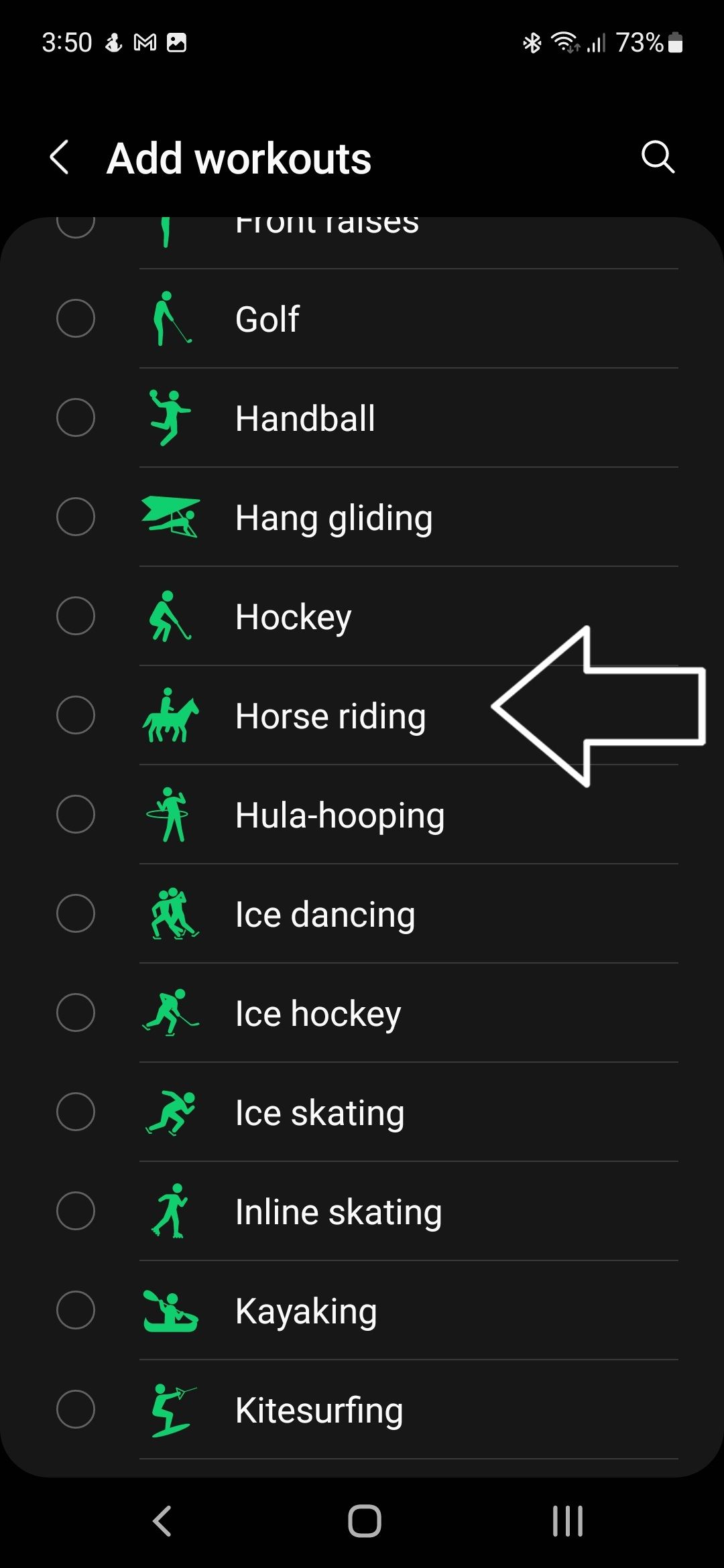Check the Kayaking workout
Viewport: 724px width, 1568px height.
76,1310
